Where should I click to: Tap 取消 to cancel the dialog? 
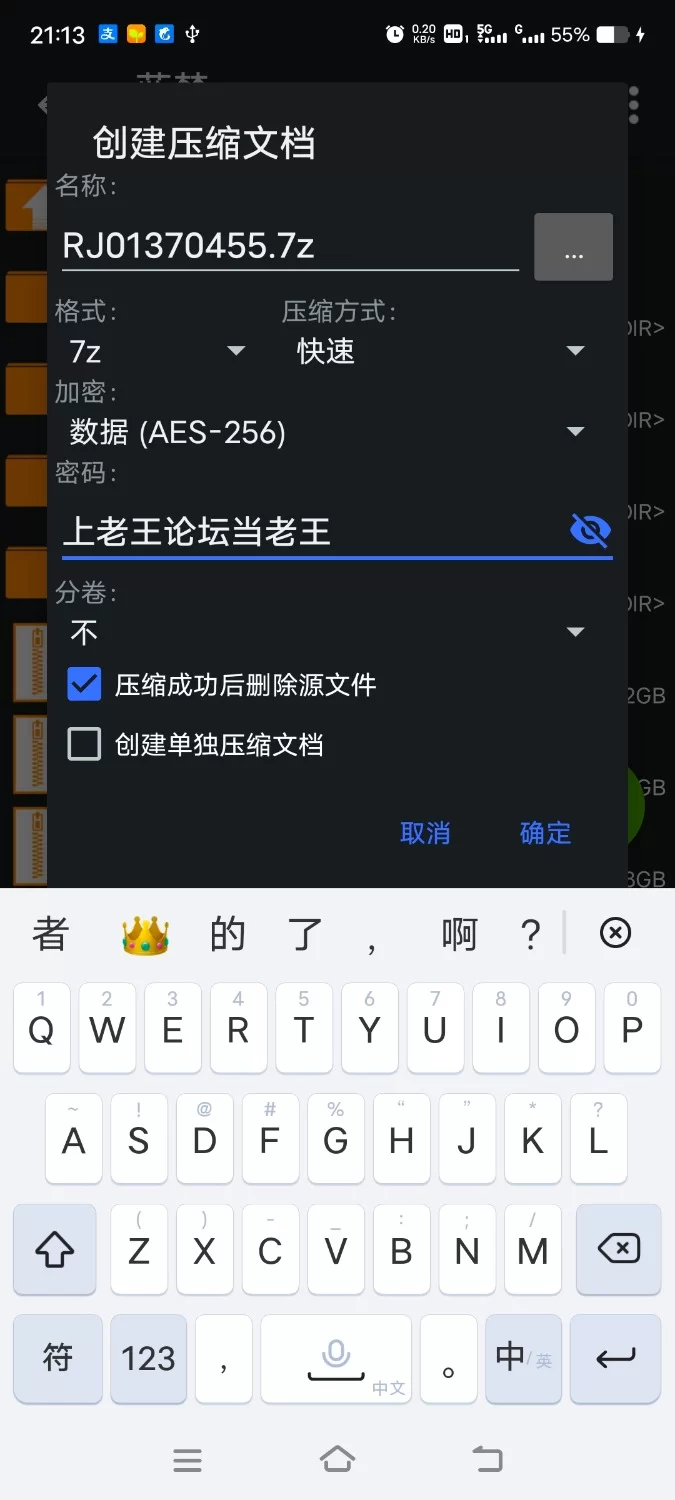click(x=425, y=833)
